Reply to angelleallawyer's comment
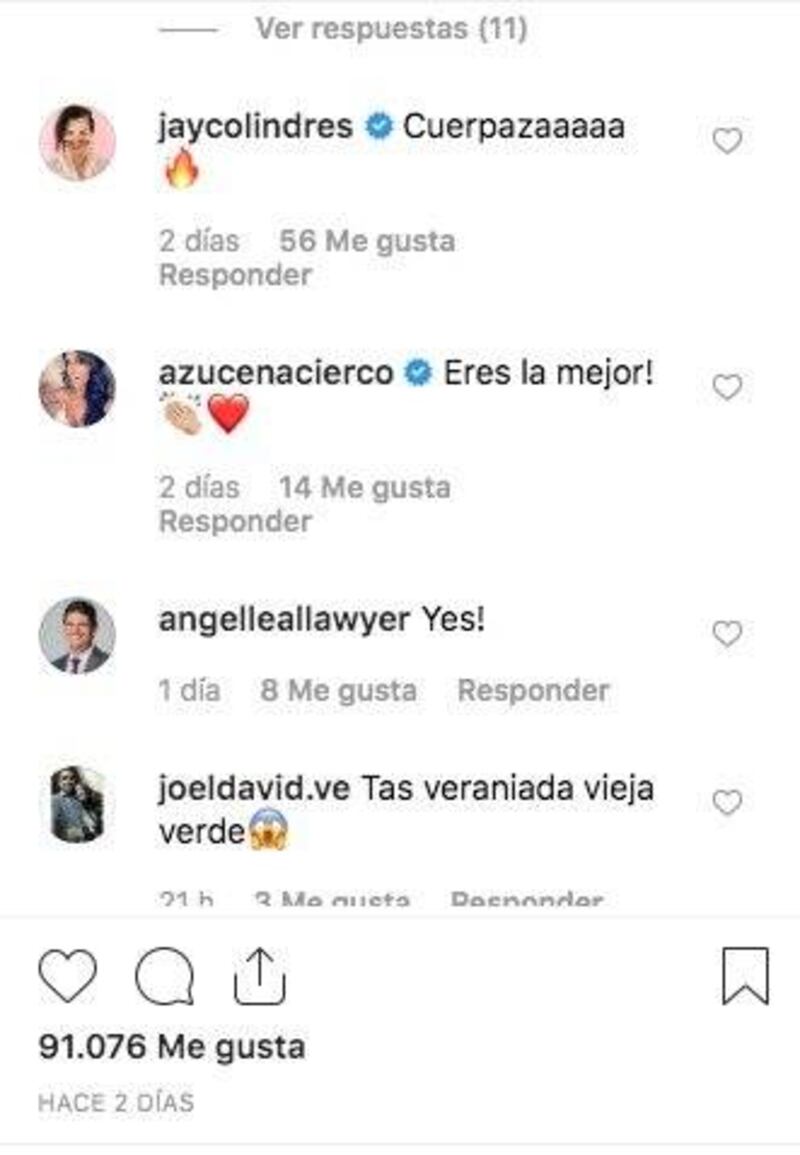 pos(533,690)
